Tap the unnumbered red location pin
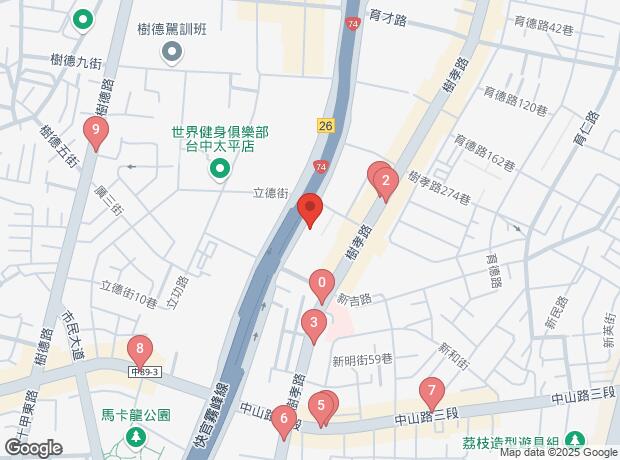 pos(310,208)
